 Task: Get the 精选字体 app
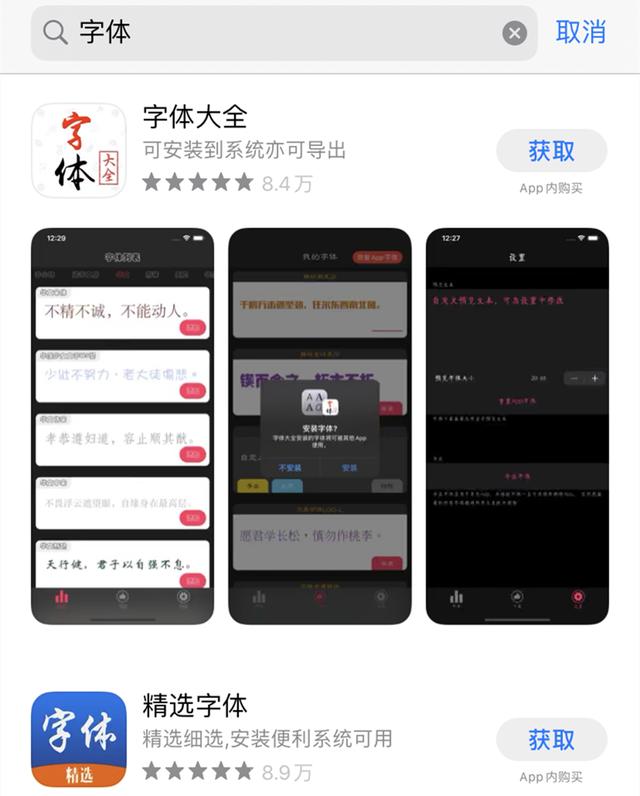(x=551, y=740)
